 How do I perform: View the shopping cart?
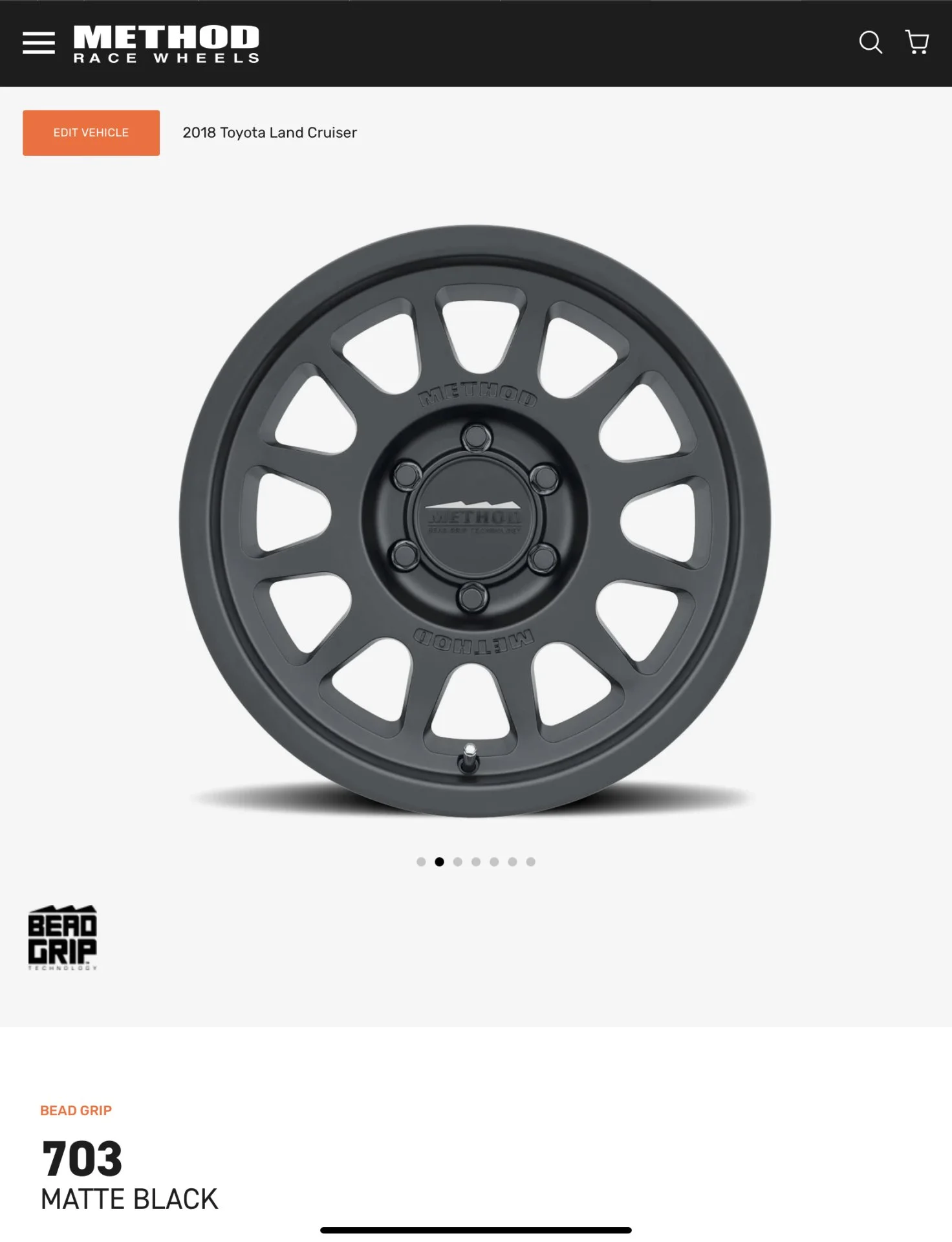click(916, 43)
